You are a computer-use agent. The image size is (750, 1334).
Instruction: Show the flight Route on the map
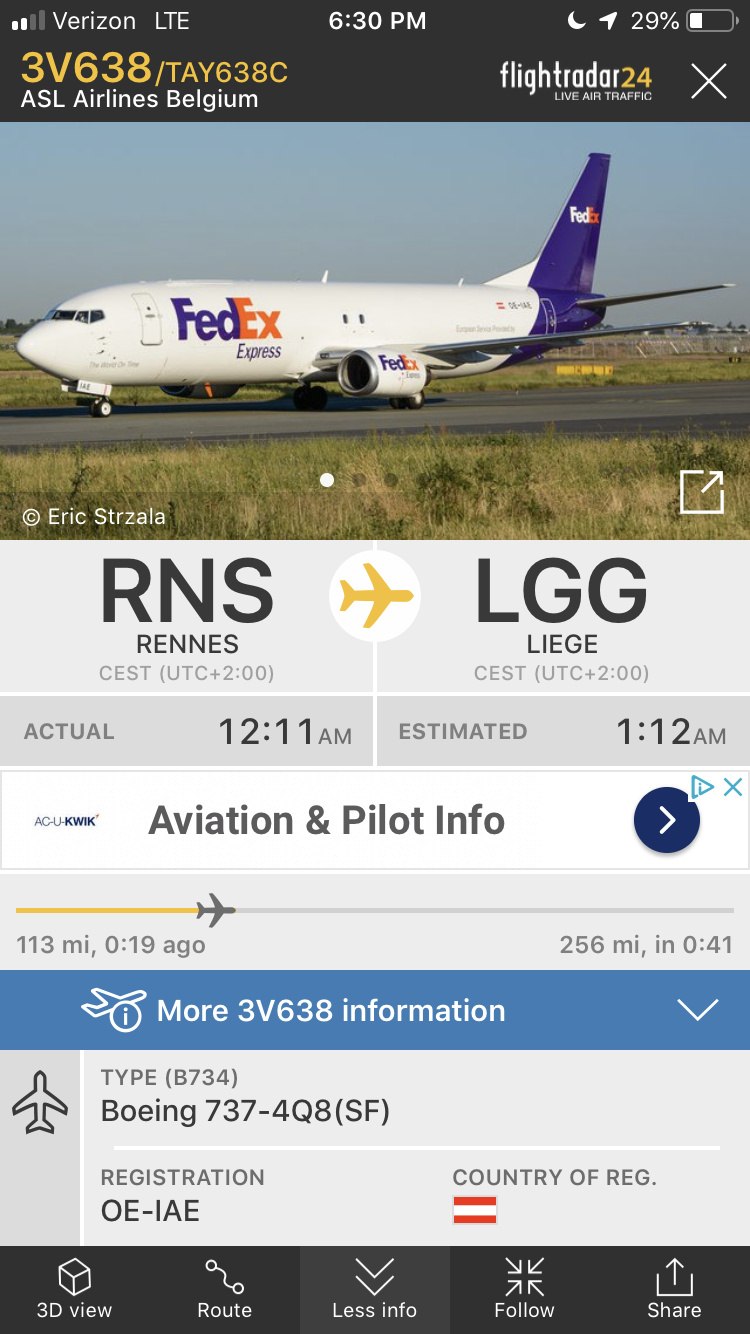coord(224,1289)
